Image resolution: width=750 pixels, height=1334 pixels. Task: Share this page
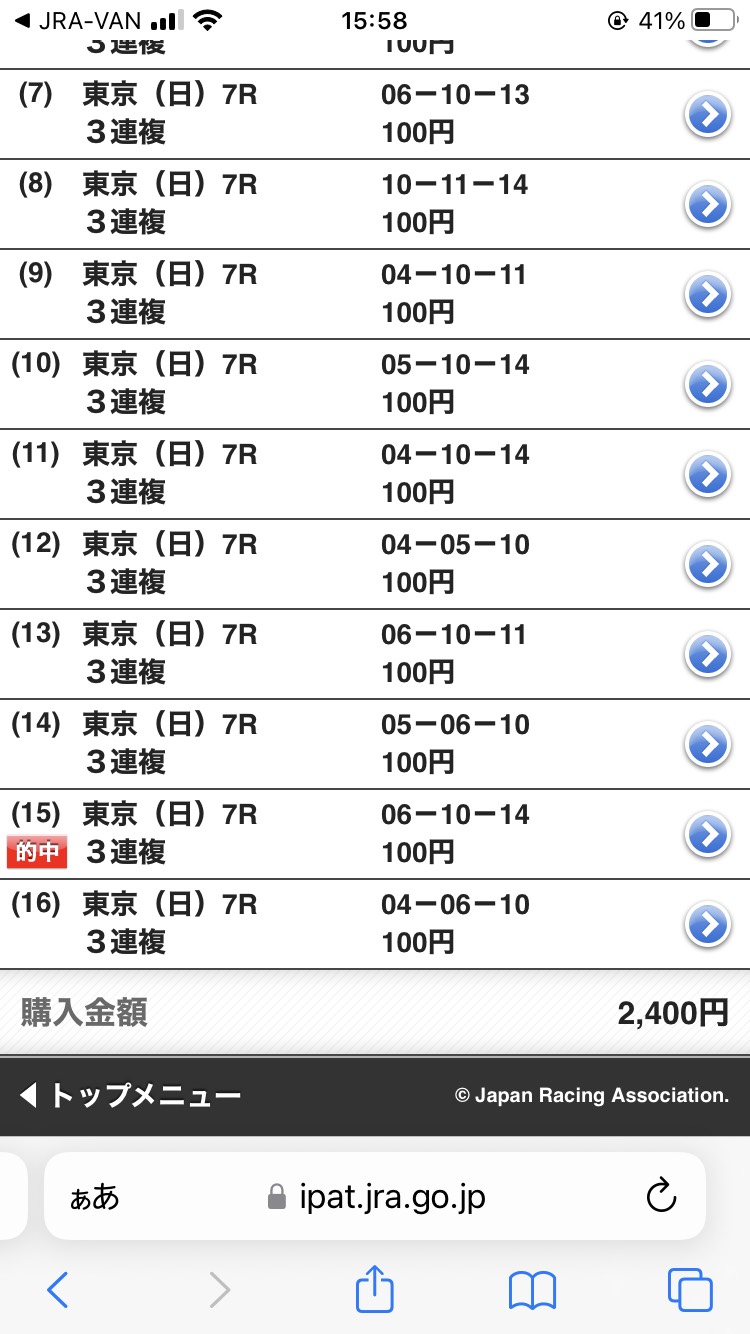[x=375, y=1288]
